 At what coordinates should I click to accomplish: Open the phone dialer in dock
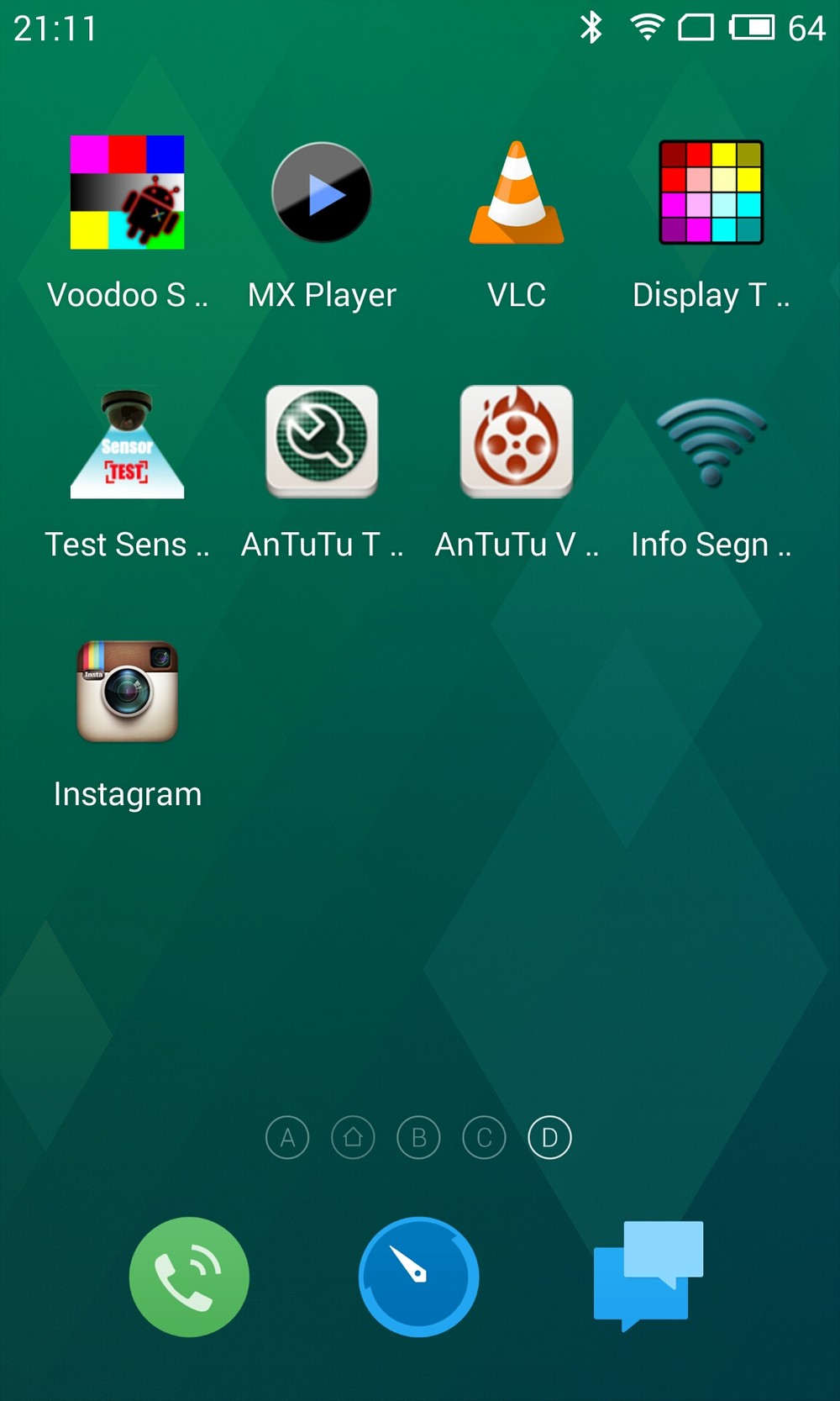coord(189,1277)
